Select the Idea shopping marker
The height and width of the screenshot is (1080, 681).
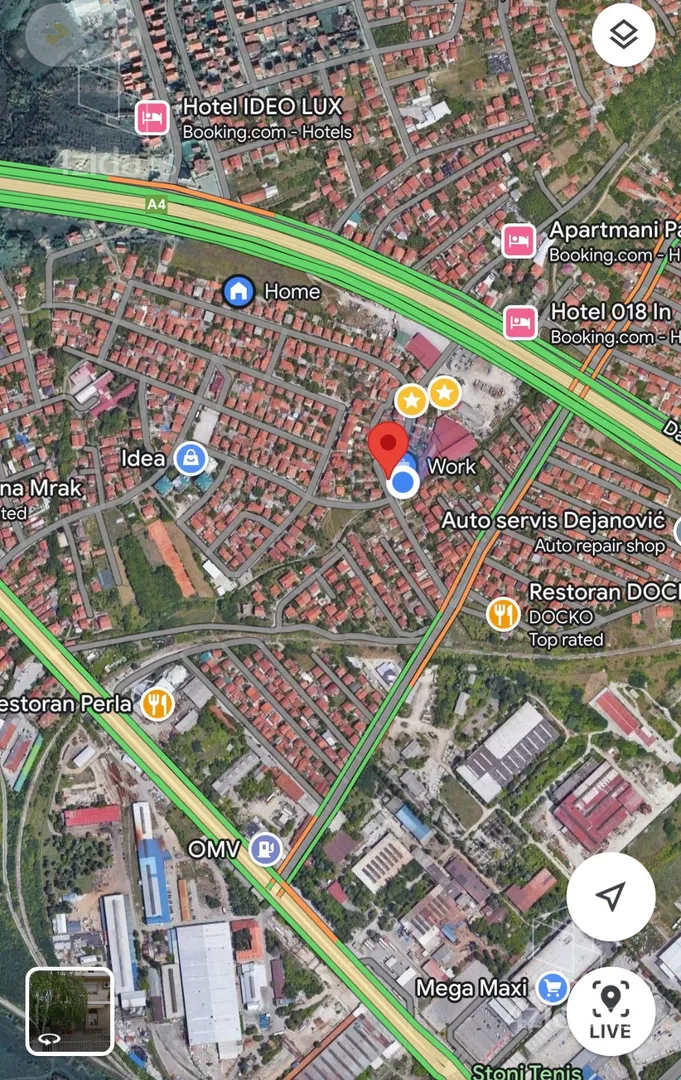(x=190, y=459)
